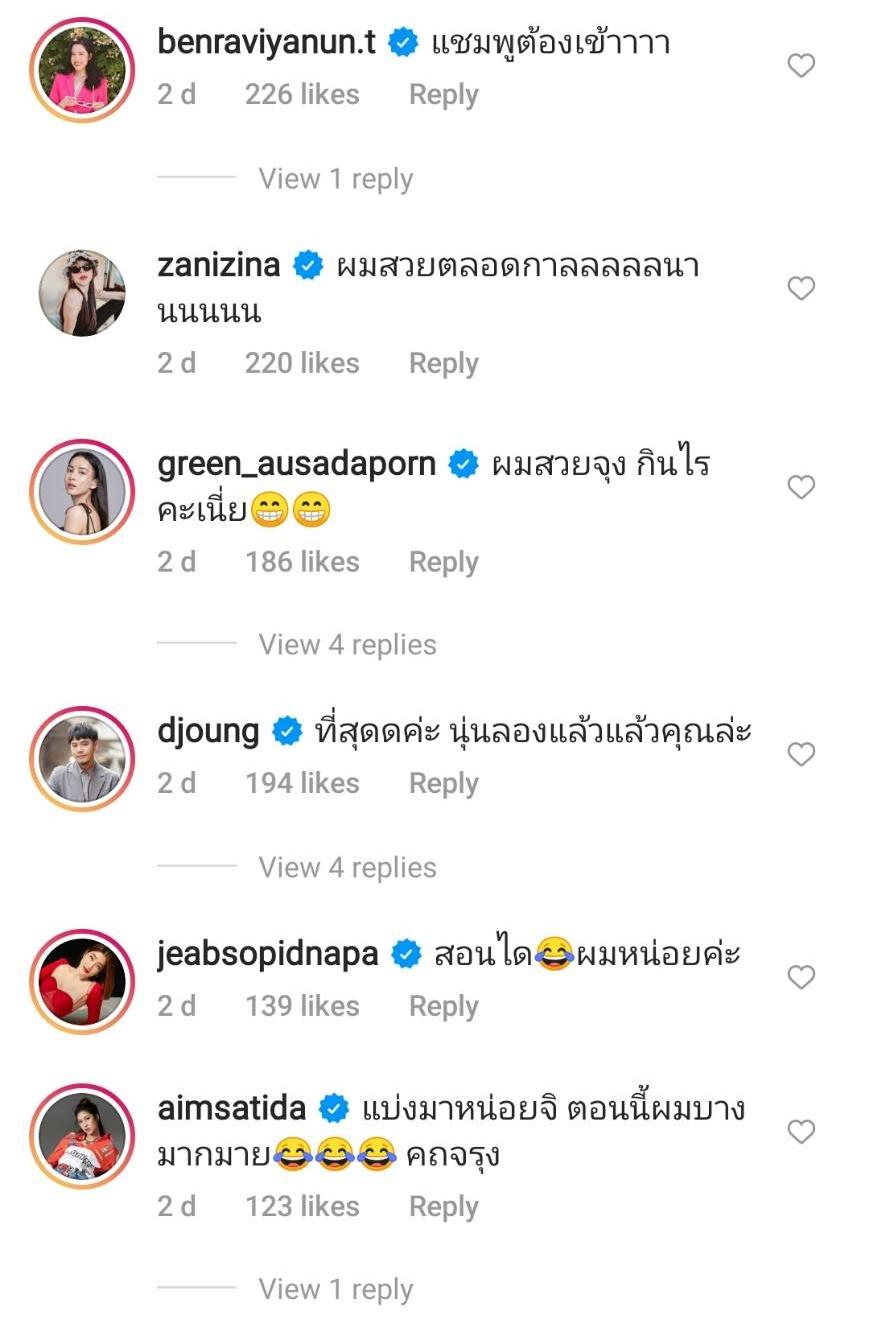
Task: Like aimsatida's comment
Action: tap(801, 1131)
